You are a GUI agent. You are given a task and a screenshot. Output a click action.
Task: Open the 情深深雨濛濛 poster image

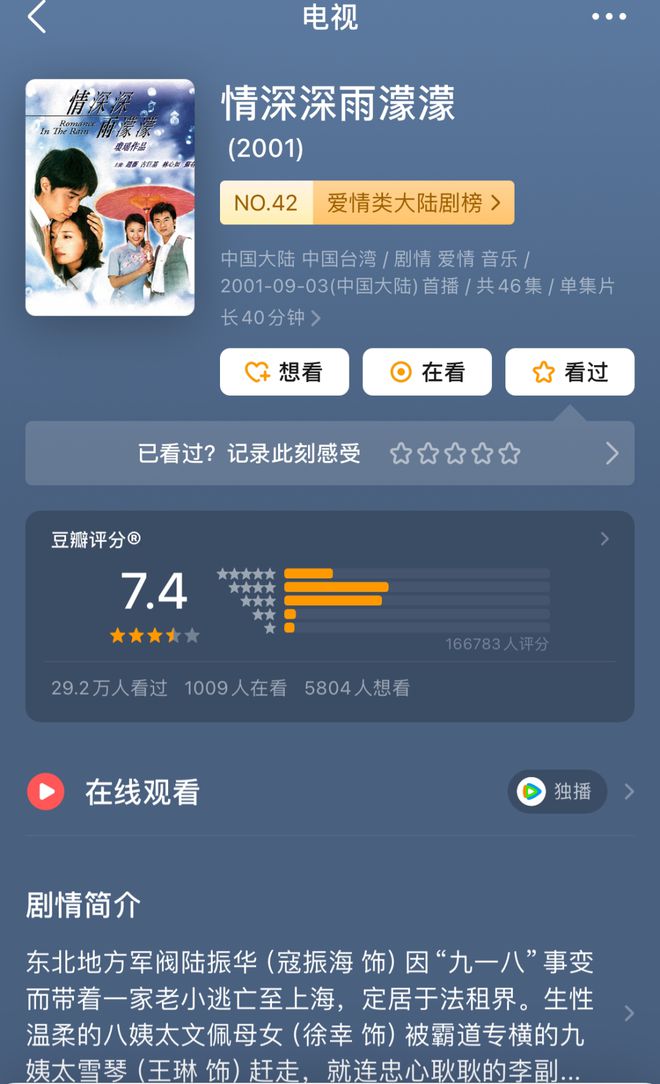tap(110, 198)
